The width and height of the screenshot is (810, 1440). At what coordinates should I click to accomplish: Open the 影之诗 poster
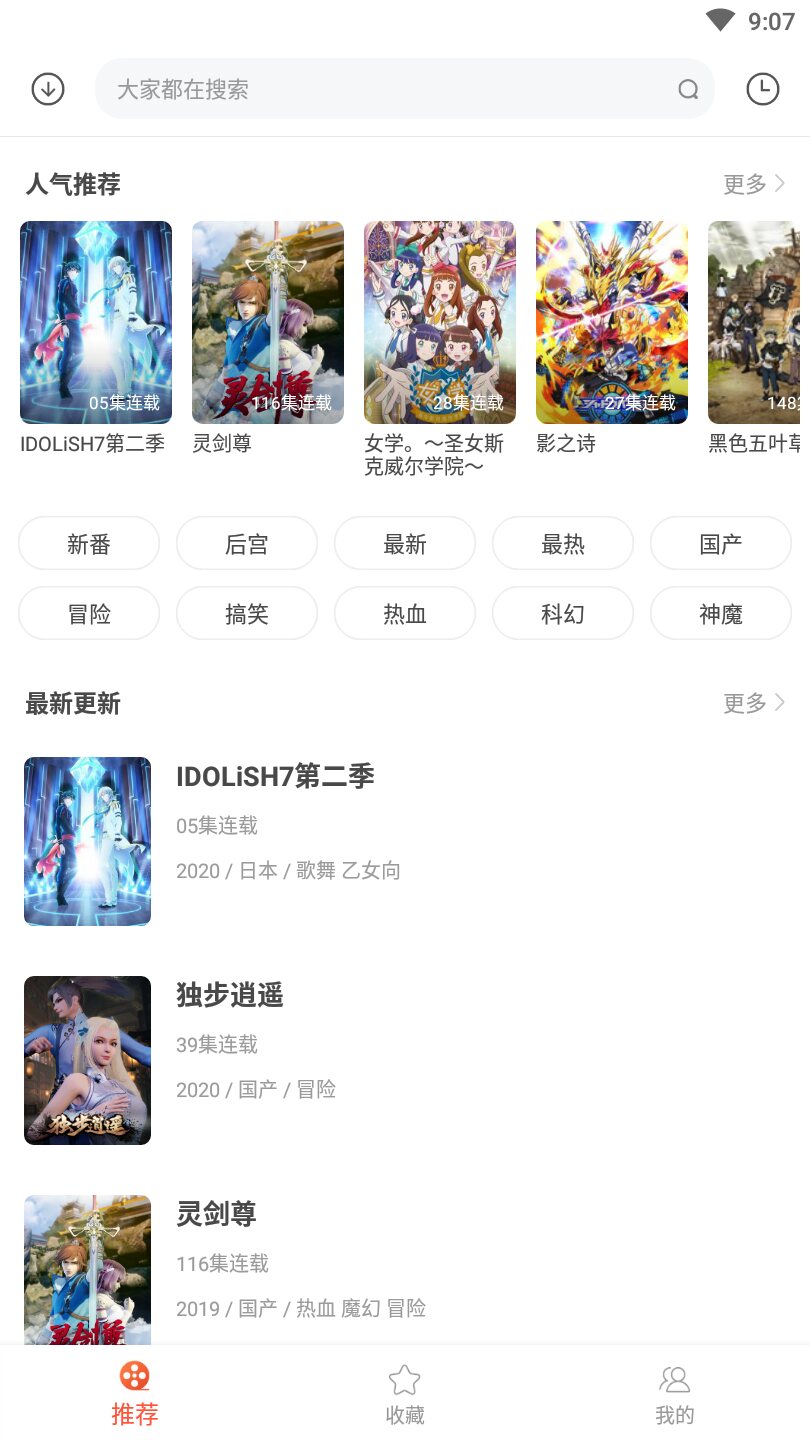coord(612,322)
